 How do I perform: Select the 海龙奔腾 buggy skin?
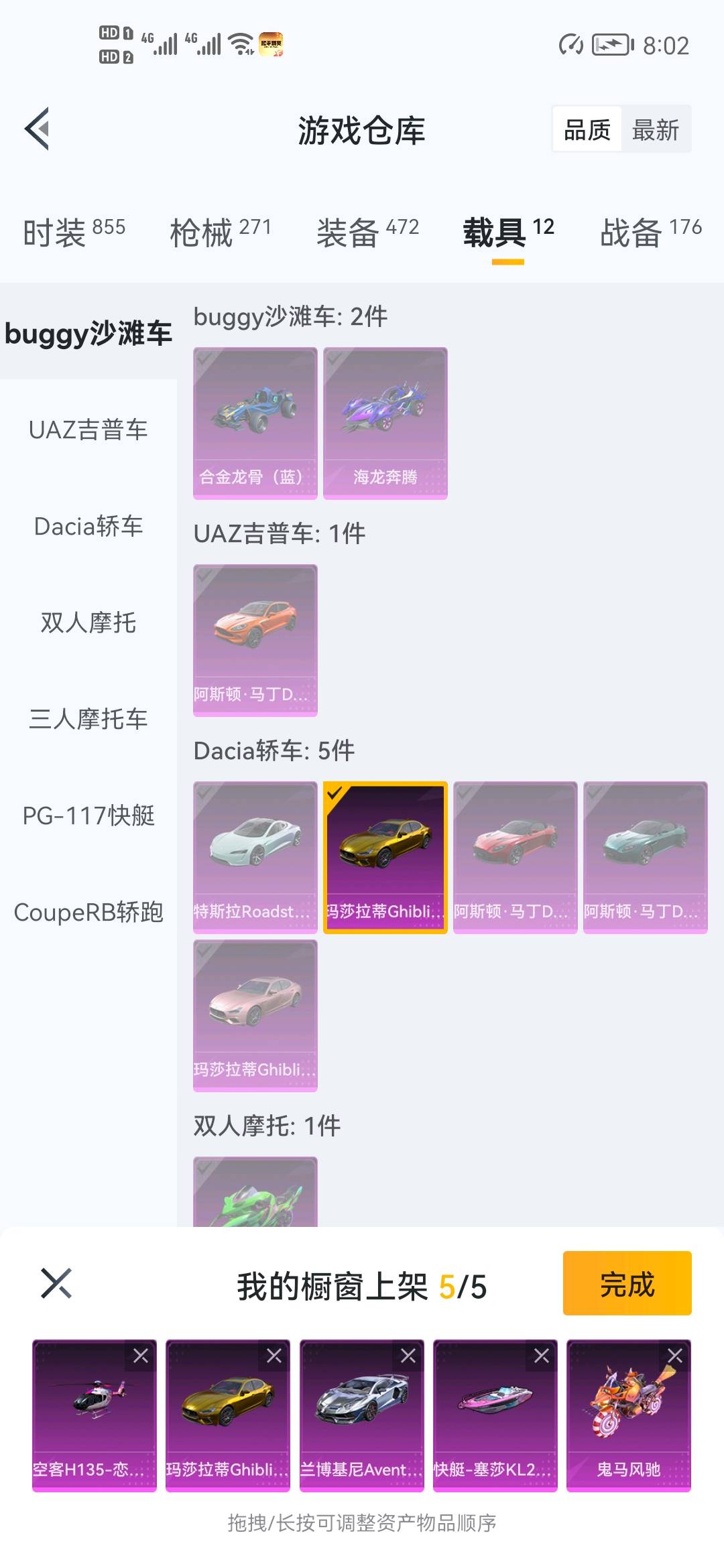(385, 422)
